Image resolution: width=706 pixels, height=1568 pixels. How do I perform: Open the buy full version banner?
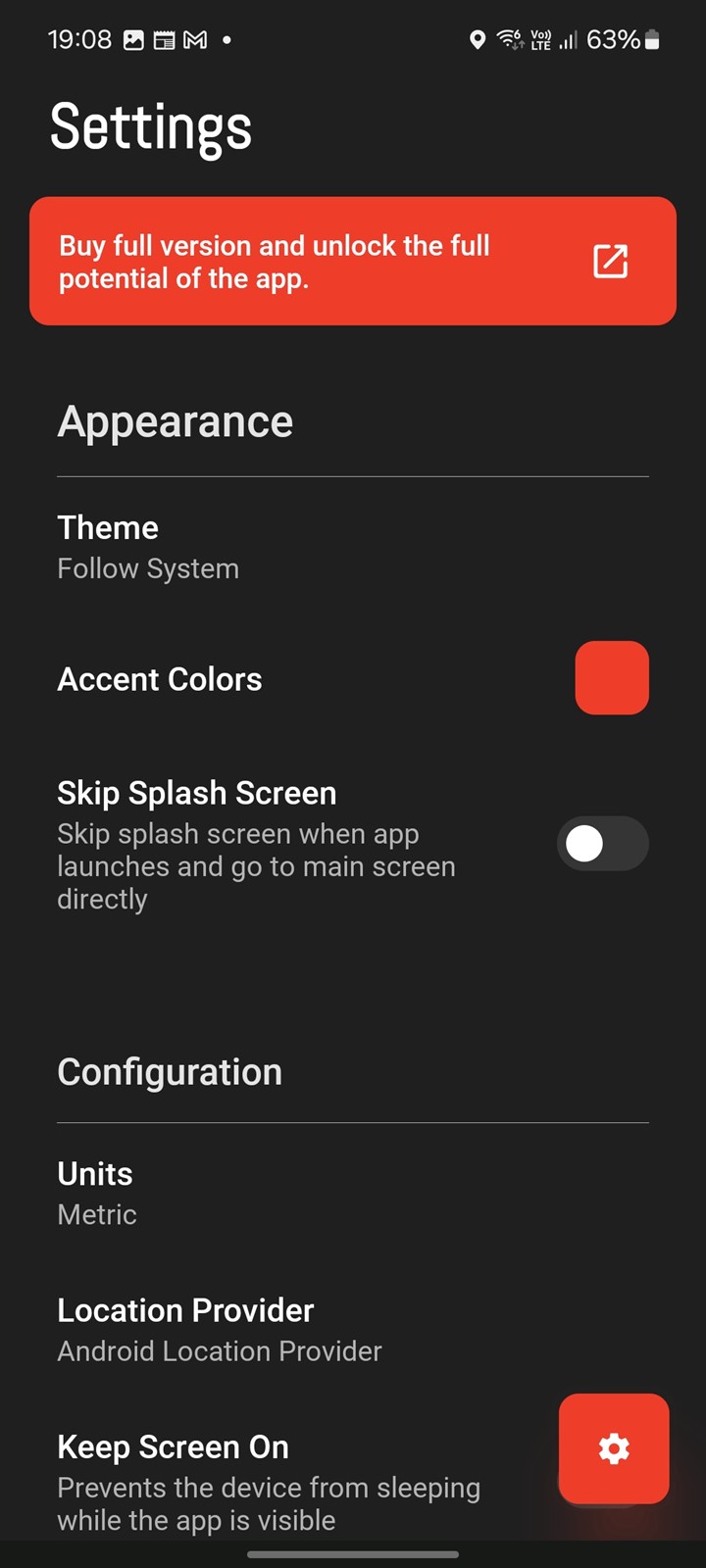click(353, 261)
